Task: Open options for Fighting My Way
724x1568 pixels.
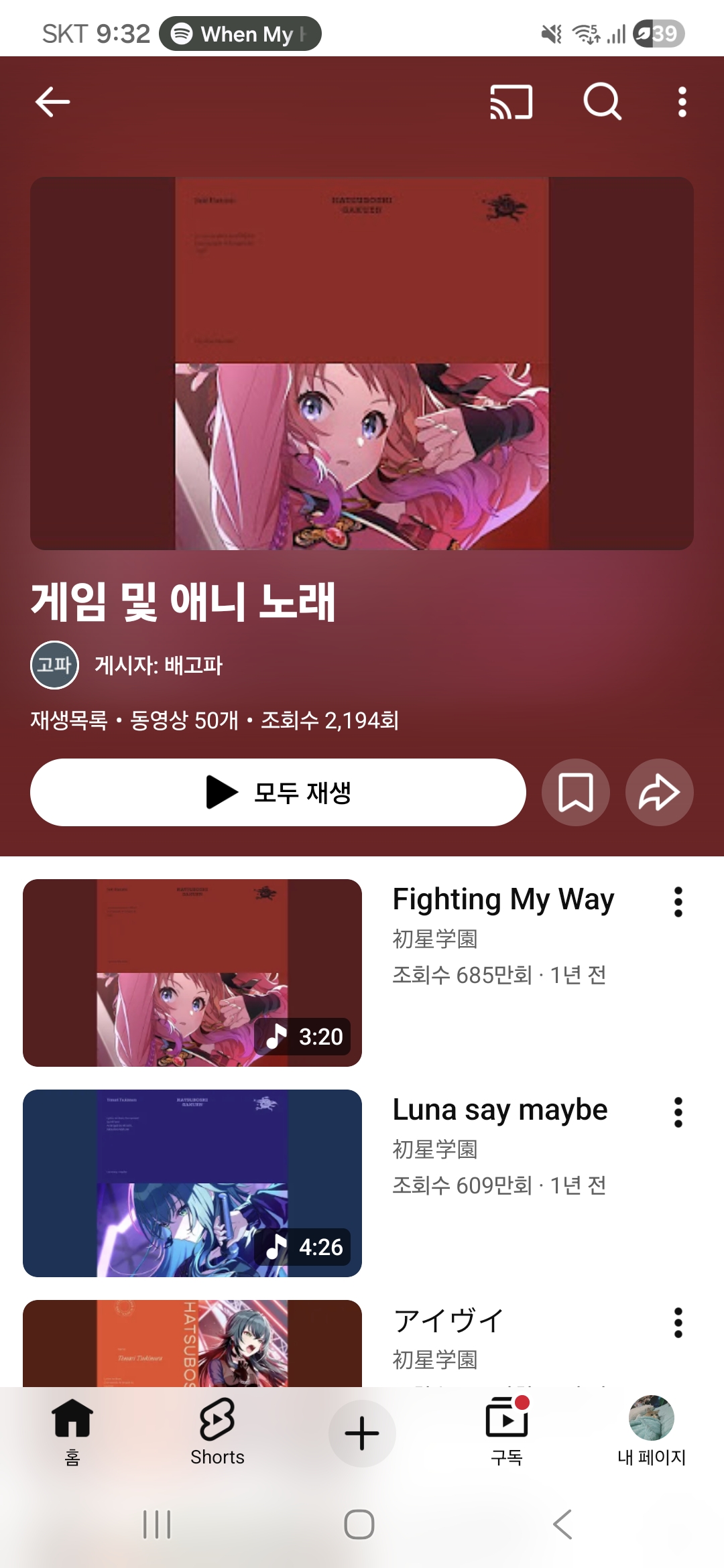Action: [678, 902]
